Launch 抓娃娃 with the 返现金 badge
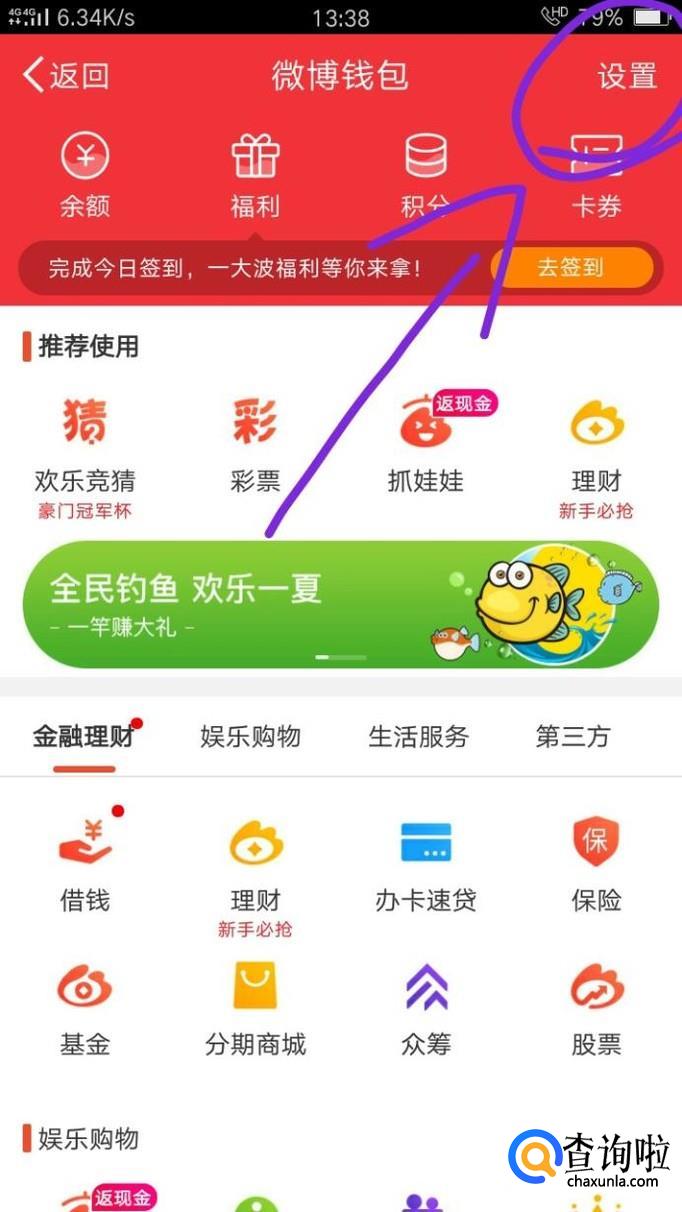 coord(426,443)
